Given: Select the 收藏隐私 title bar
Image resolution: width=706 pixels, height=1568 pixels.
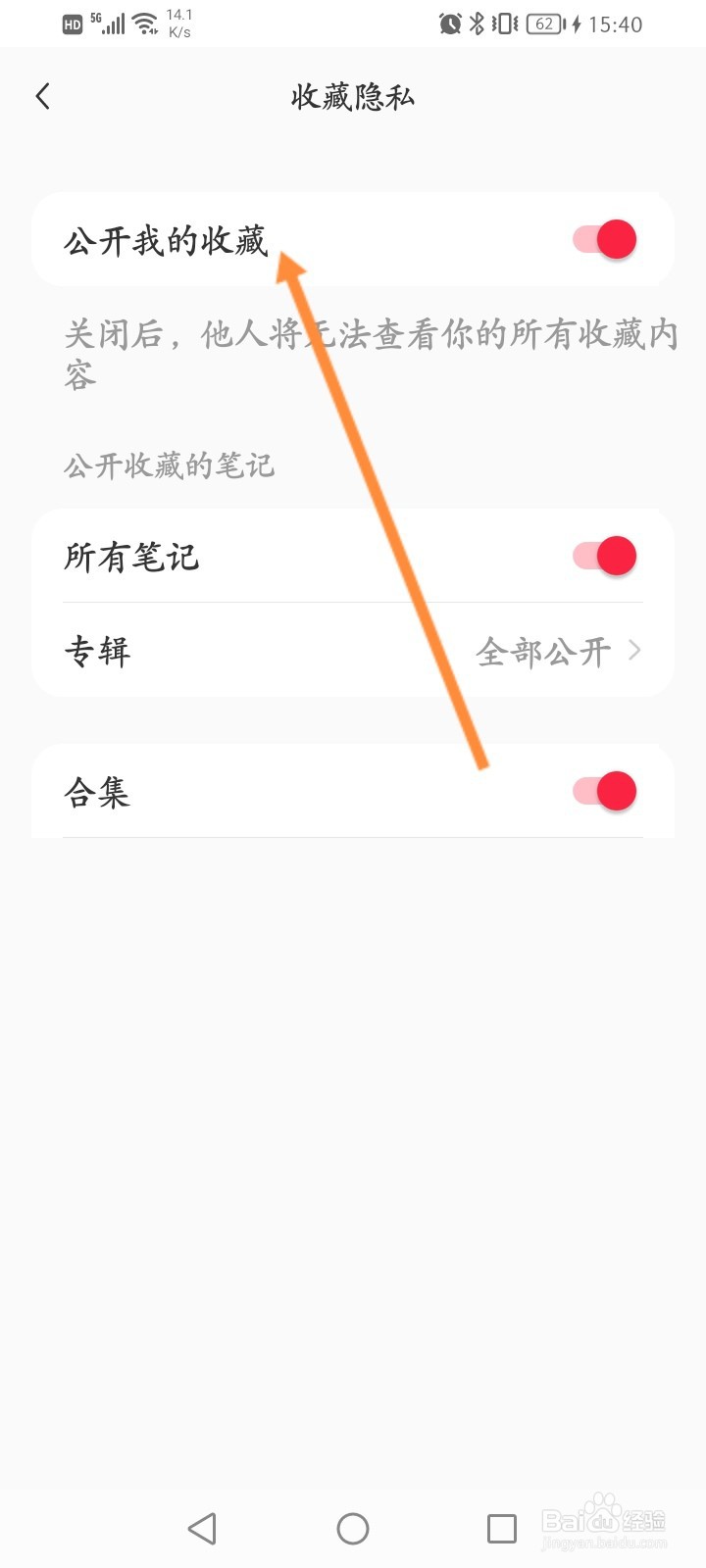Looking at the screenshot, I should pos(352,96).
